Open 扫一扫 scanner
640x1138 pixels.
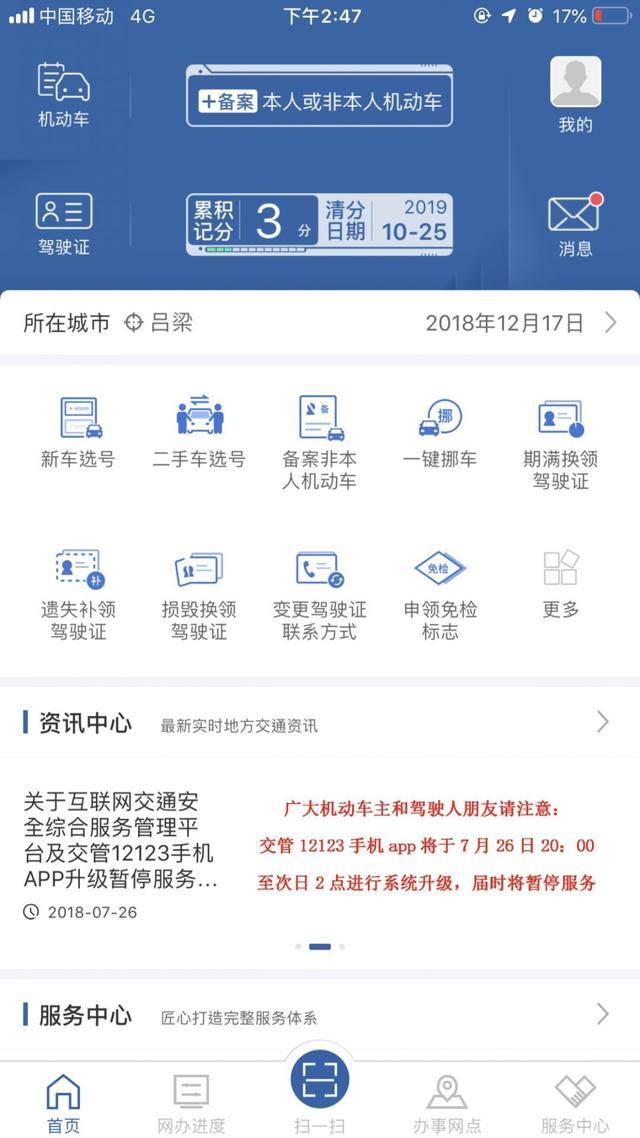tap(320, 1085)
